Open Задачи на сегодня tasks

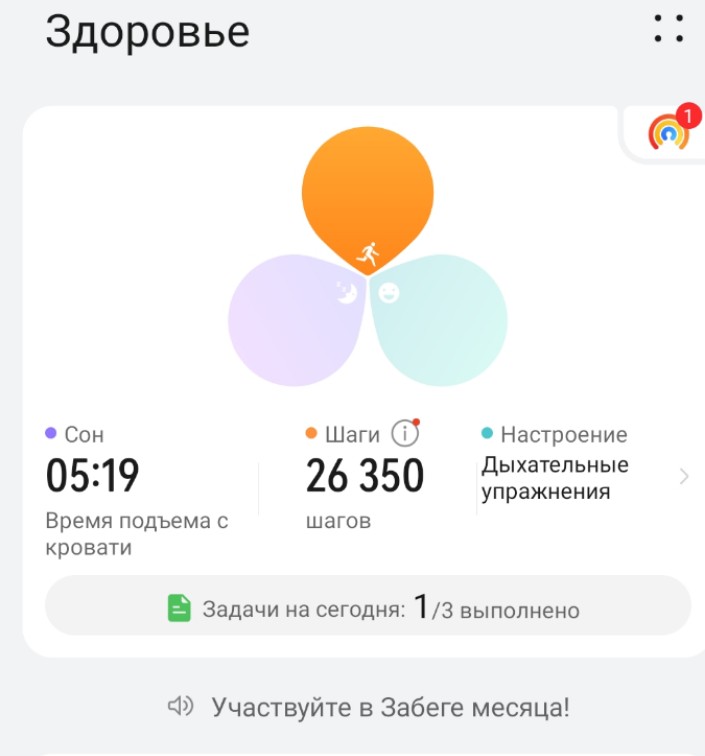point(368,607)
